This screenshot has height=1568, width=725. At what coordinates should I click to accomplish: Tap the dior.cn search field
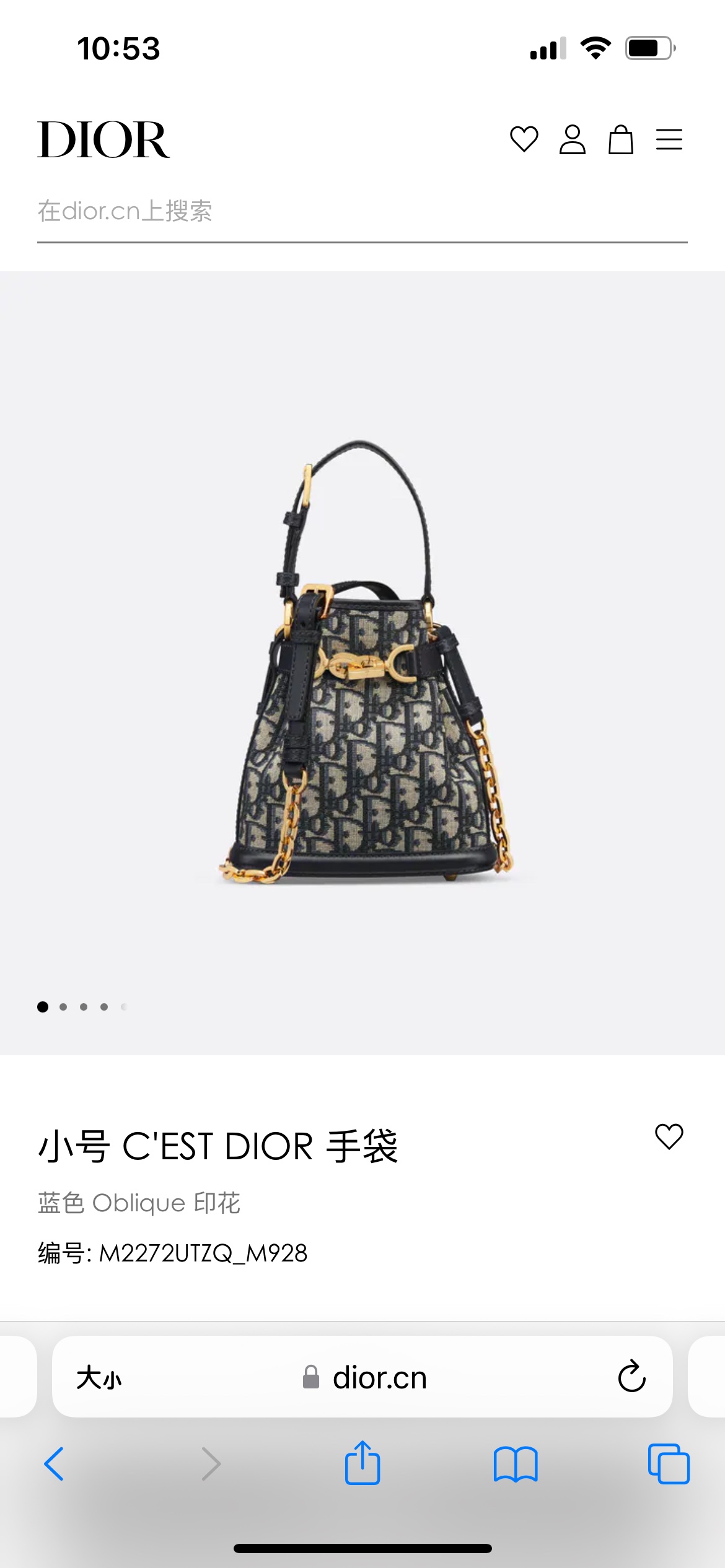pyautogui.click(x=362, y=212)
